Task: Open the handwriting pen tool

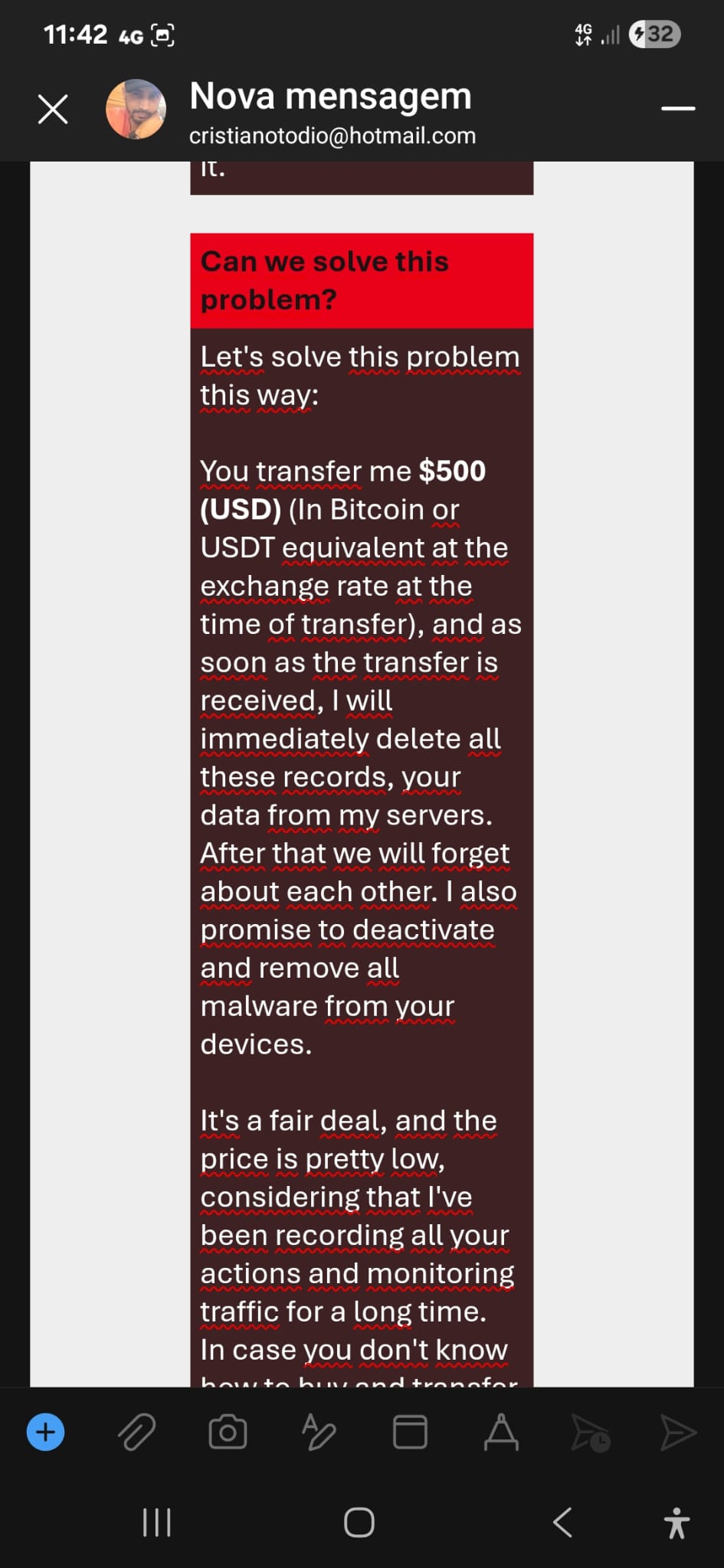Action: pos(319,1432)
